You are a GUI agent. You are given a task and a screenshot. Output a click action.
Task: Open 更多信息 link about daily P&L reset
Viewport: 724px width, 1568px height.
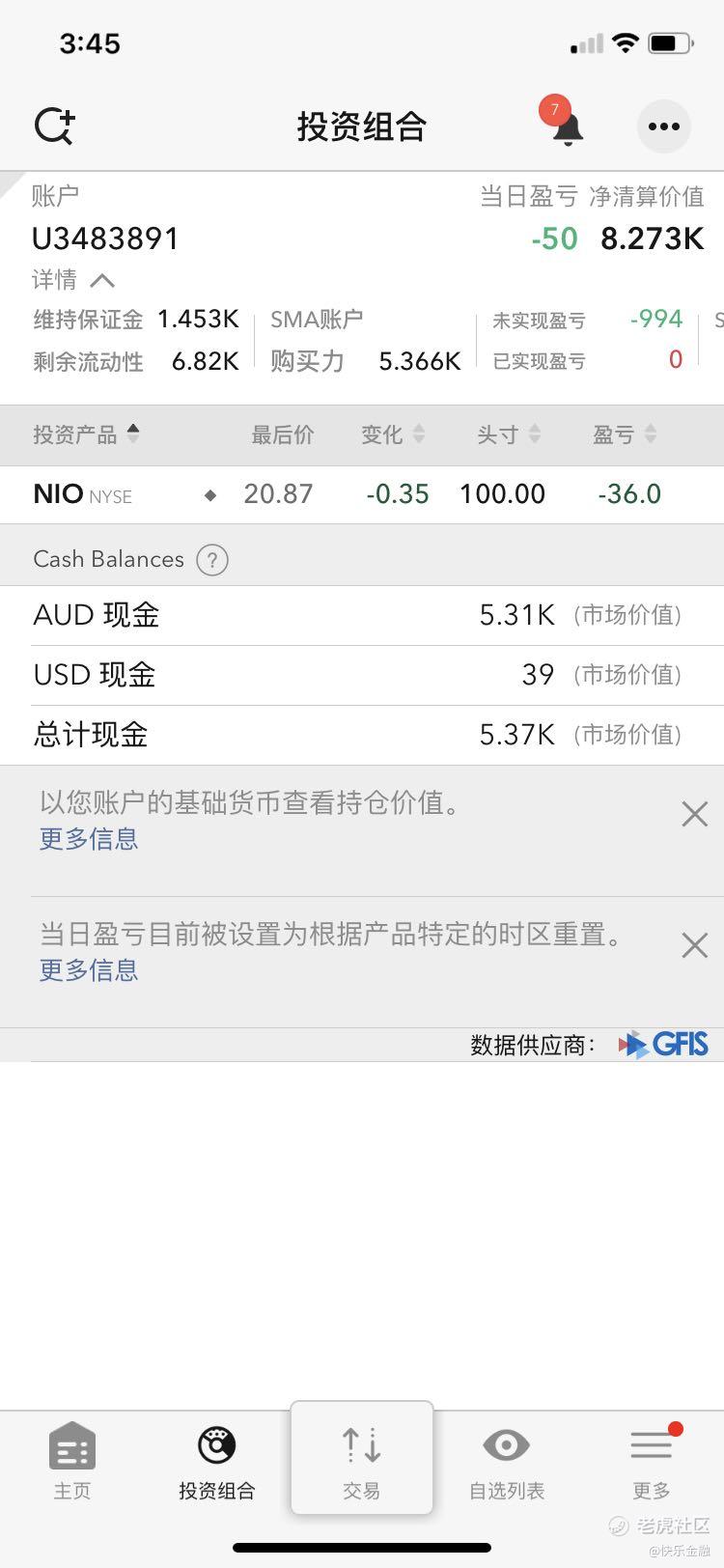tap(89, 969)
